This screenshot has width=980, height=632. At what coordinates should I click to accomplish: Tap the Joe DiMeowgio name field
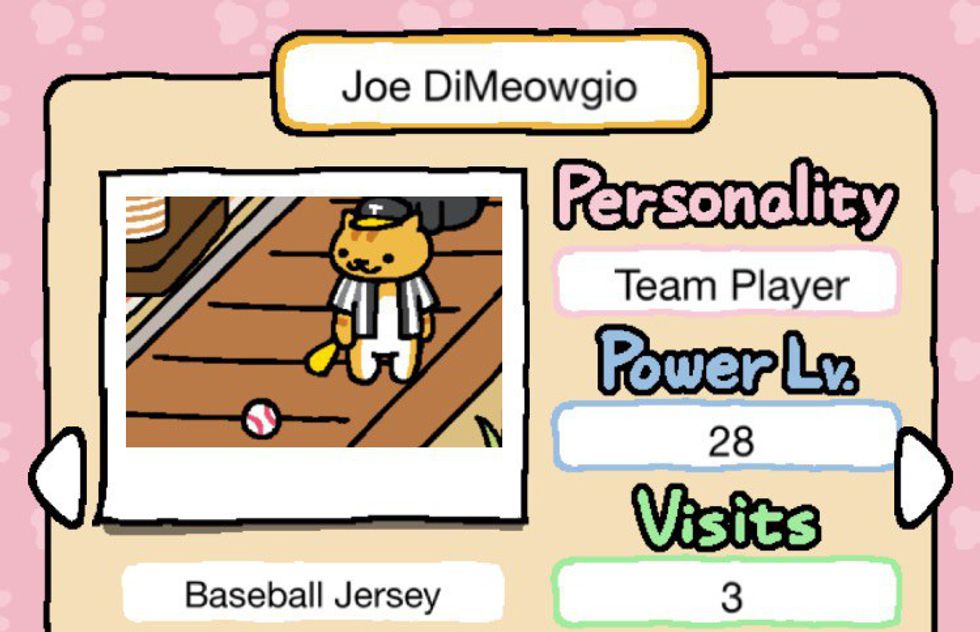click(x=489, y=86)
